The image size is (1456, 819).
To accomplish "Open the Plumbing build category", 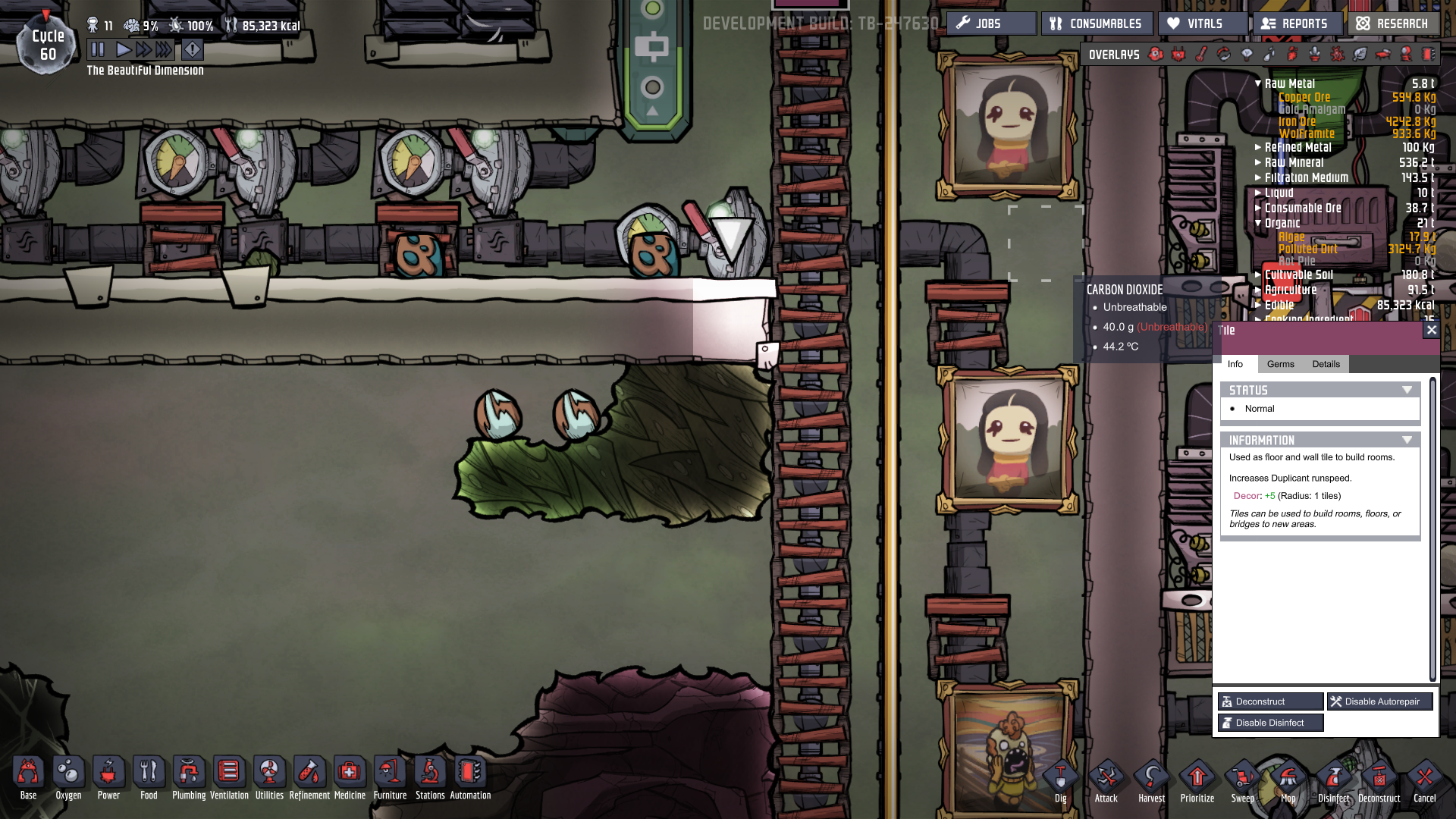I will pos(189,779).
